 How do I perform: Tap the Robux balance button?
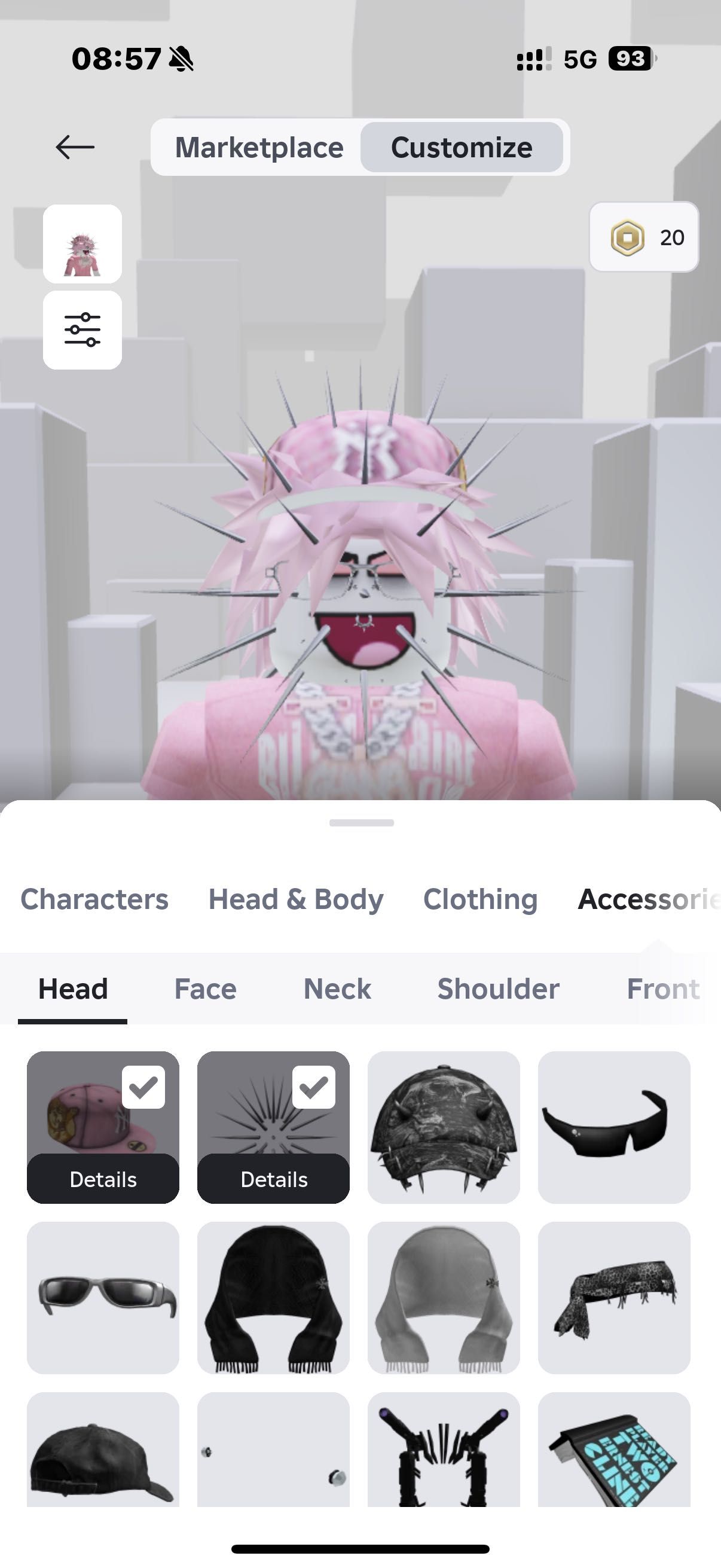(644, 237)
